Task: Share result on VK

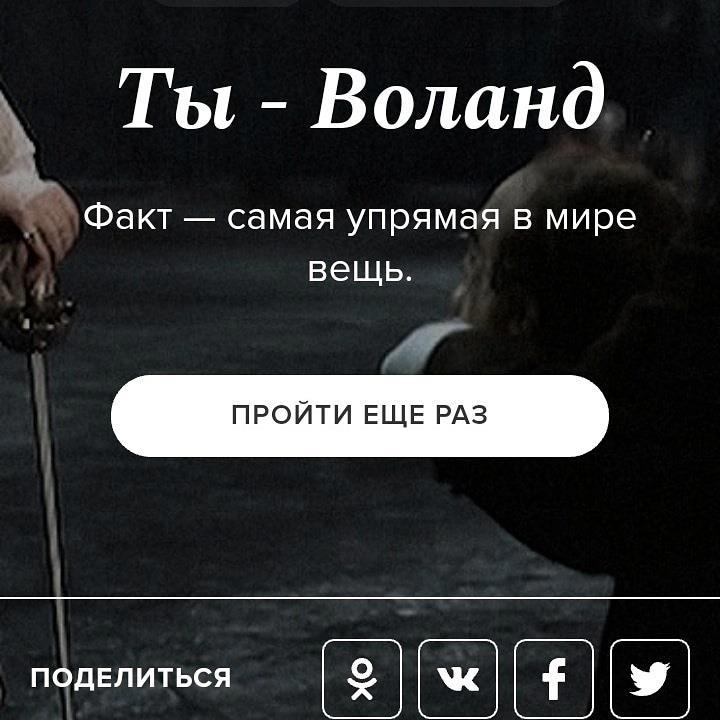Action: coord(458,679)
